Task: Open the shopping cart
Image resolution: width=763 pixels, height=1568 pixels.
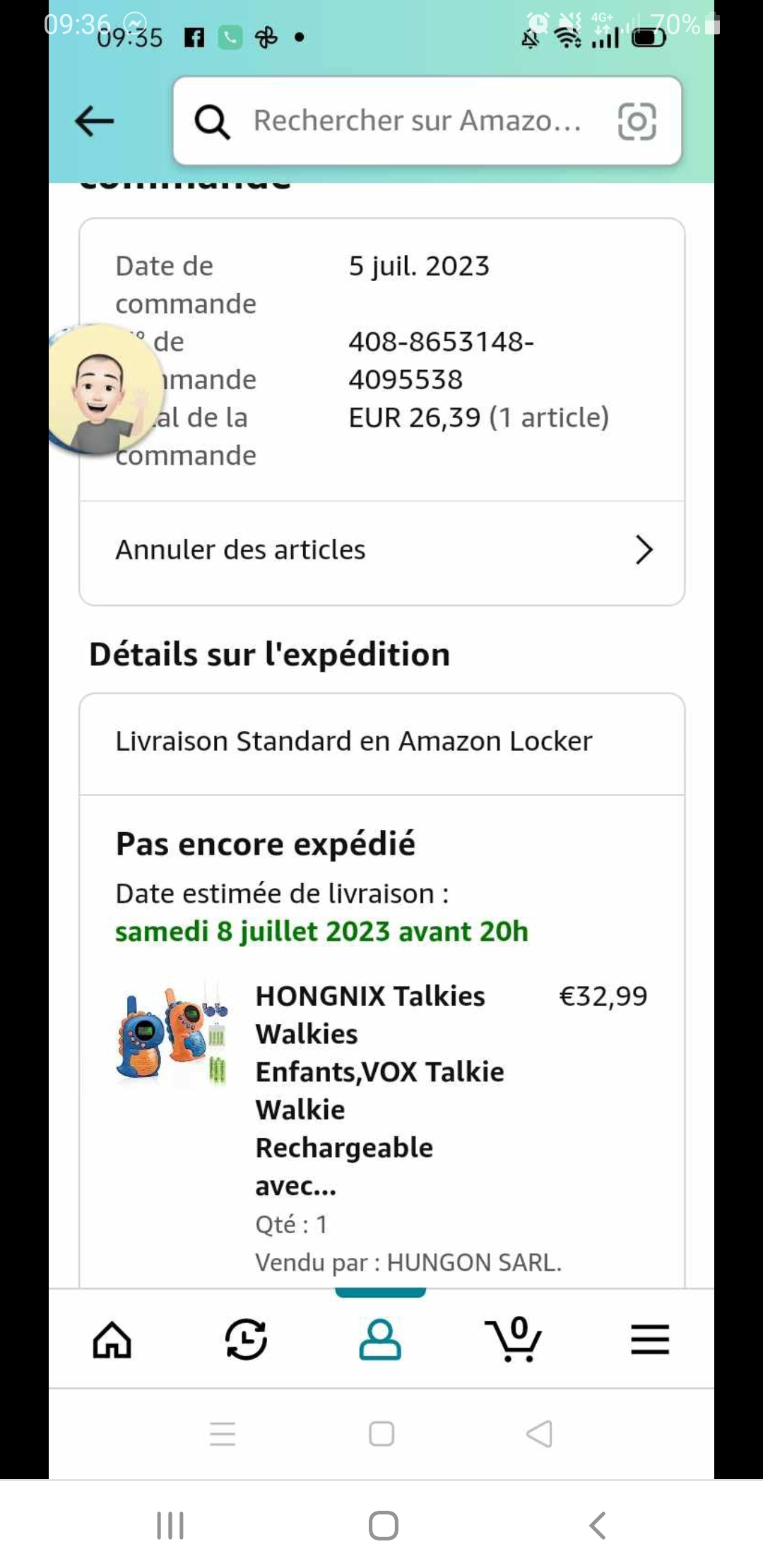Action: tap(515, 1340)
